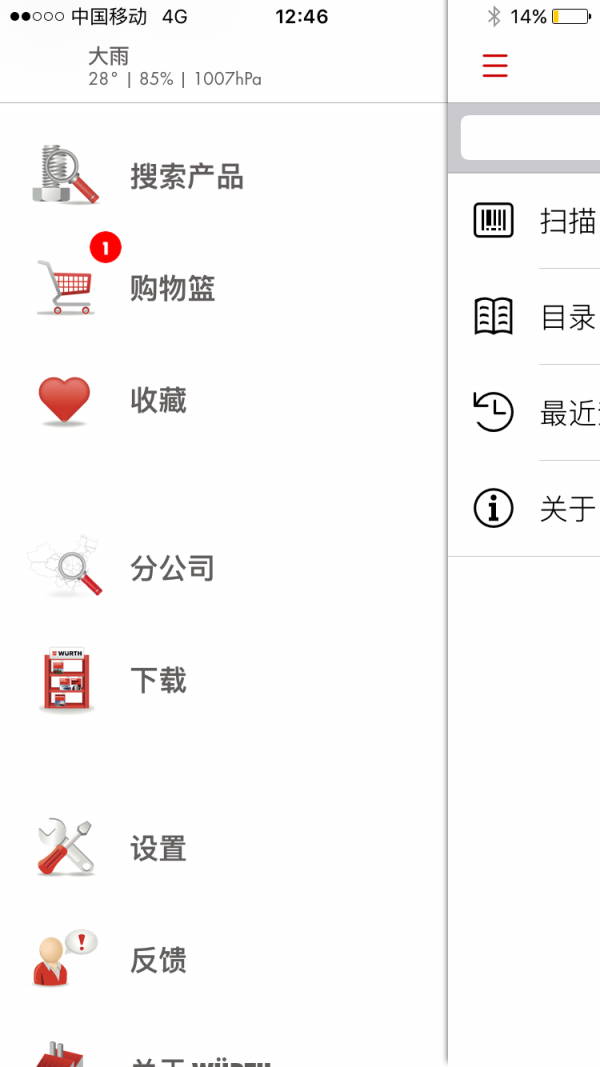Open 下载 downloads
600x1067 pixels.
[x=158, y=680]
